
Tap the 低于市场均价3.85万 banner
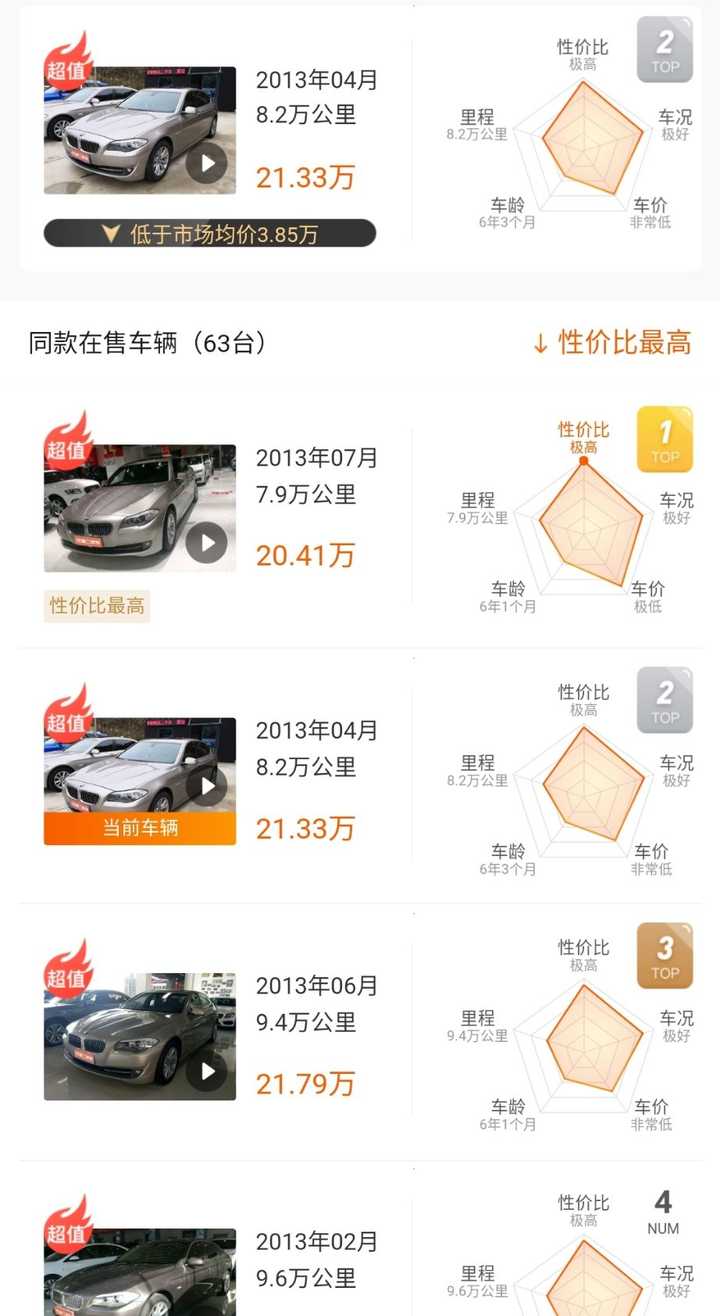[x=210, y=234]
